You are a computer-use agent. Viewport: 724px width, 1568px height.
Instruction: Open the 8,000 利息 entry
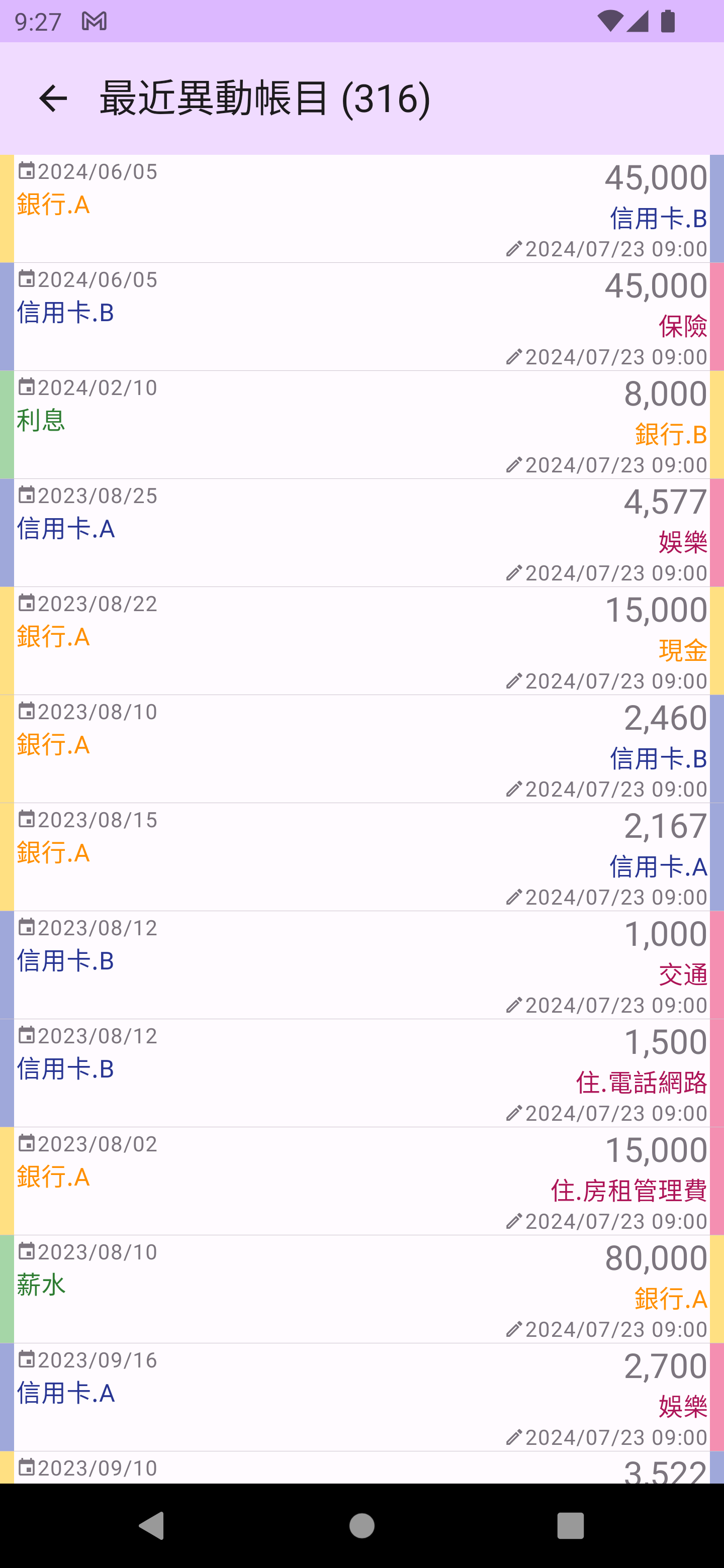click(361, 425)
